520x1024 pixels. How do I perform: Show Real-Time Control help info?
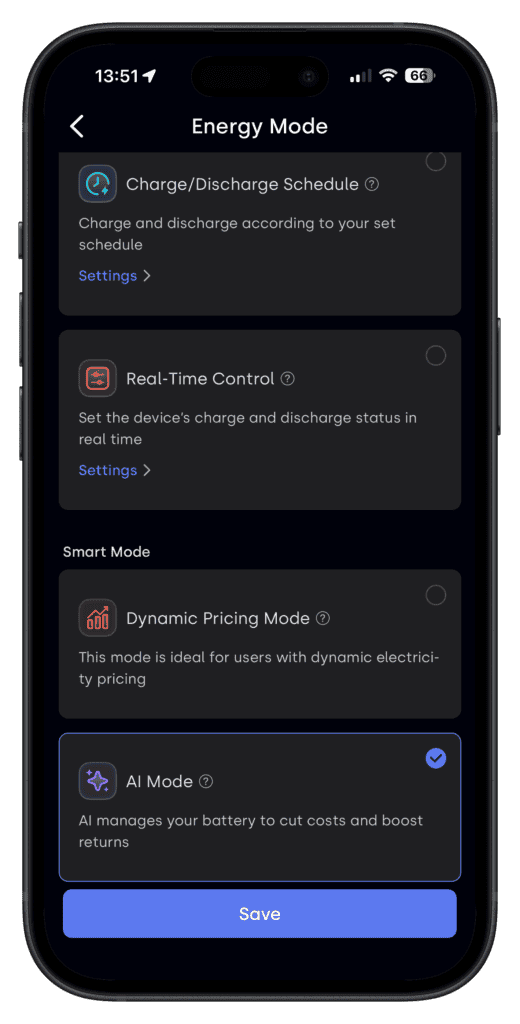coord(287,379)
